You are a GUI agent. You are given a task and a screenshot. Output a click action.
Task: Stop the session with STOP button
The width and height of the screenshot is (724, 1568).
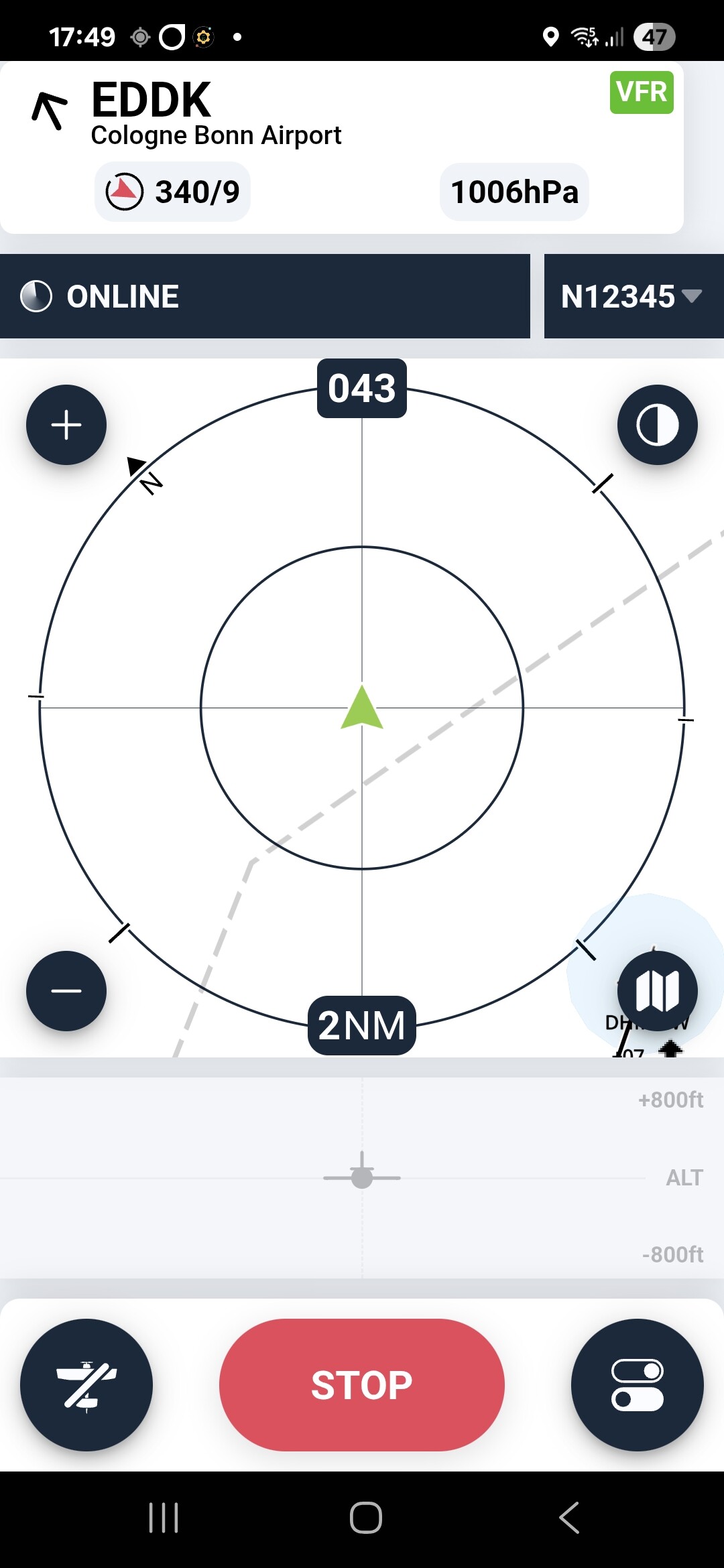tap(362, 1385)
